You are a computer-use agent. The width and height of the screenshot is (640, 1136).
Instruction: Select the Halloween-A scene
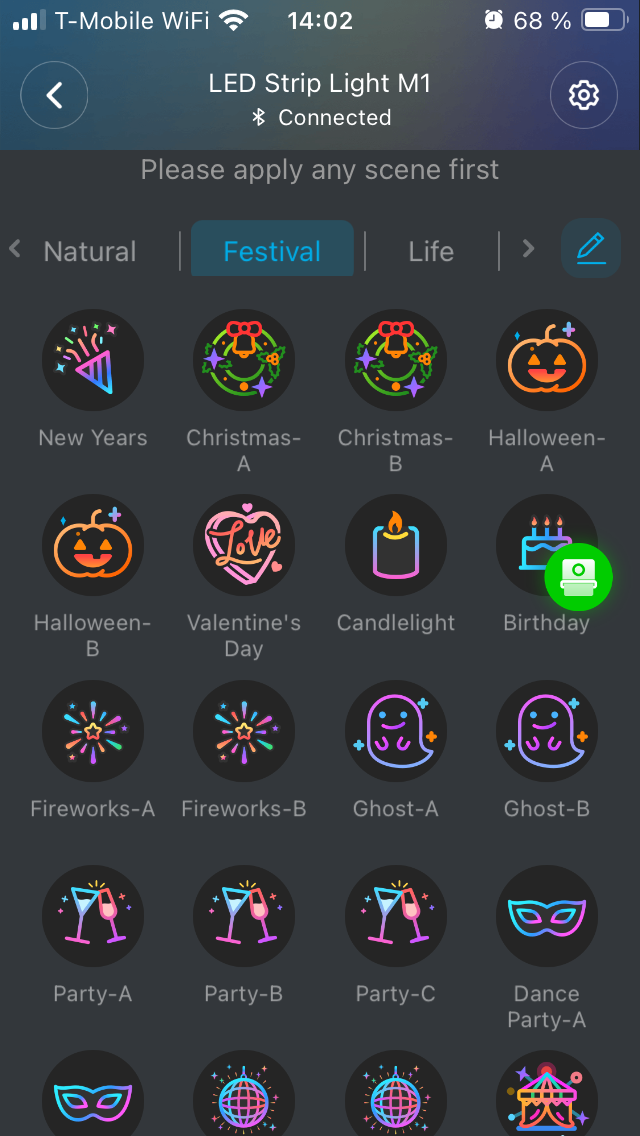tap(547, 360)
